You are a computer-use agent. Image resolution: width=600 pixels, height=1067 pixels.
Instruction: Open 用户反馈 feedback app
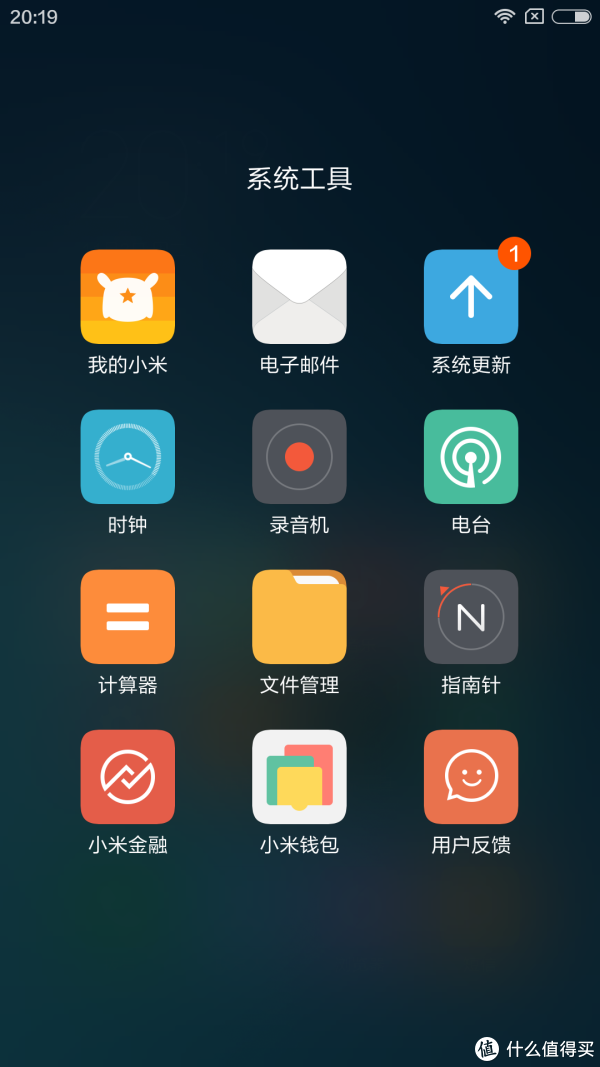click(x=471, y=777)
